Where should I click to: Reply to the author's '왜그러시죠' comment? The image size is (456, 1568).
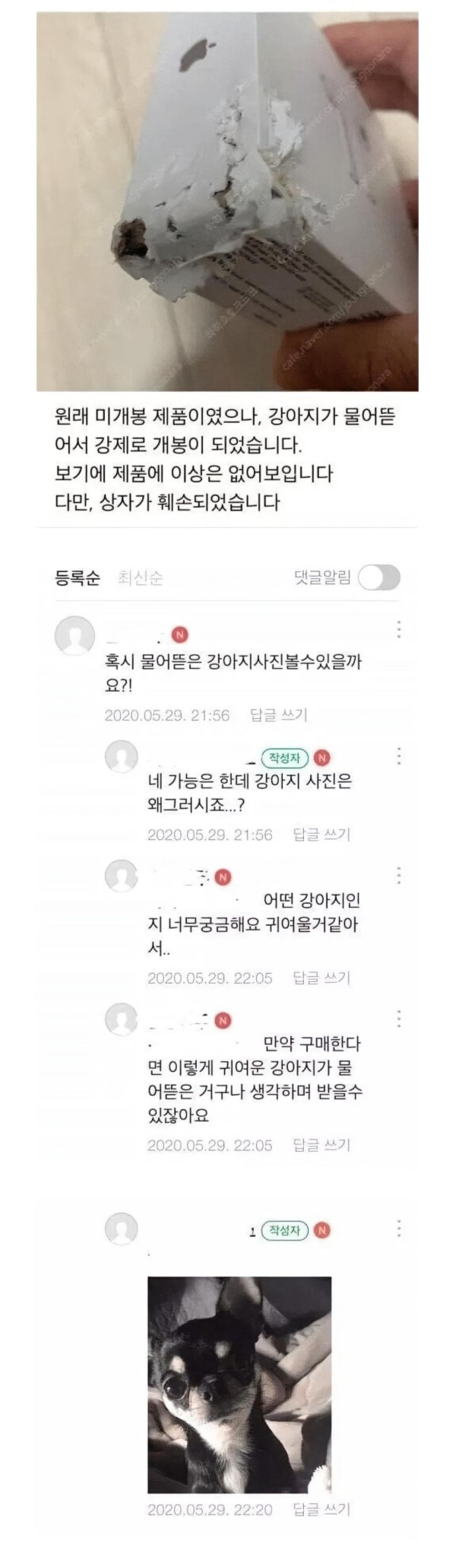pyautogui.click(x=321, y=835)
